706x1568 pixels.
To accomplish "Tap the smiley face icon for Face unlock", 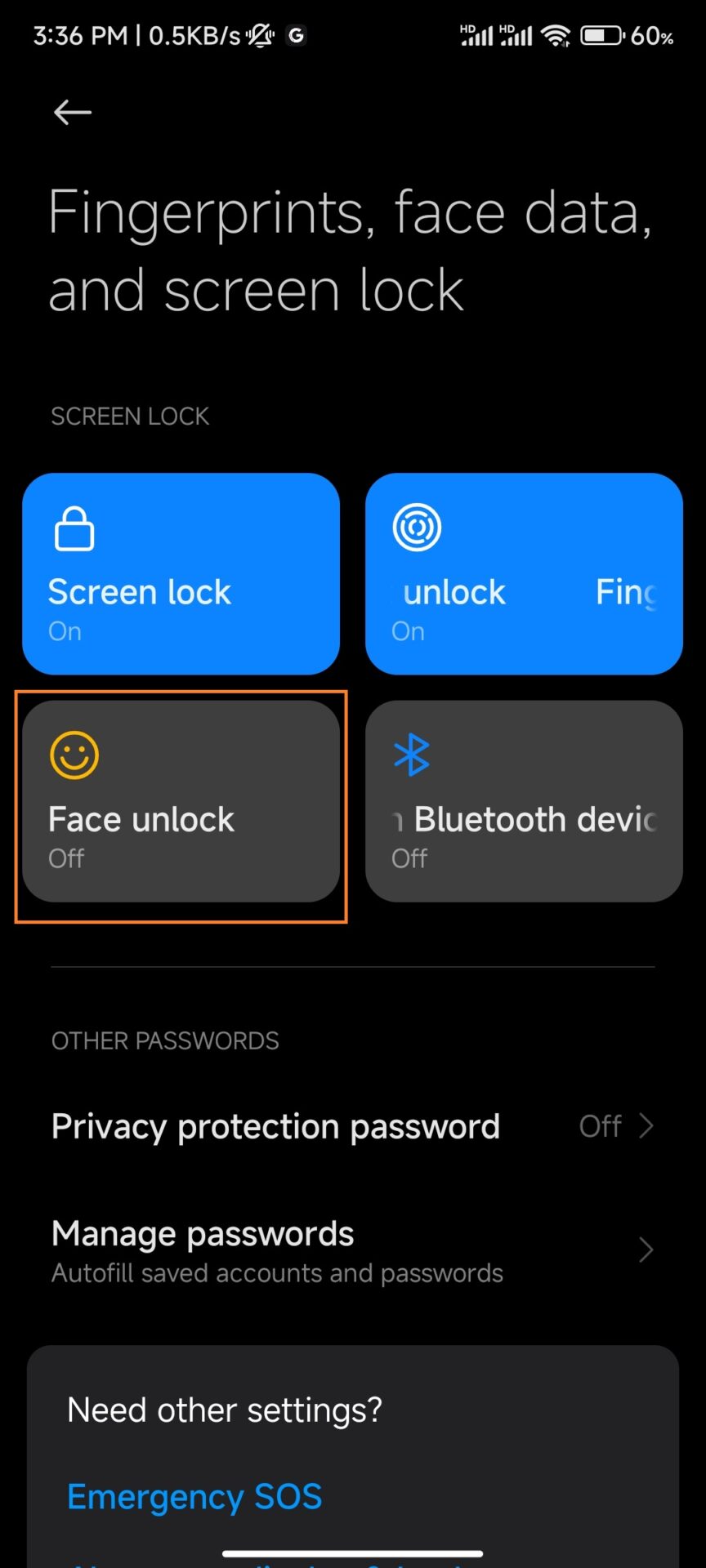I will pyautogui.click(x=74, y=755).
